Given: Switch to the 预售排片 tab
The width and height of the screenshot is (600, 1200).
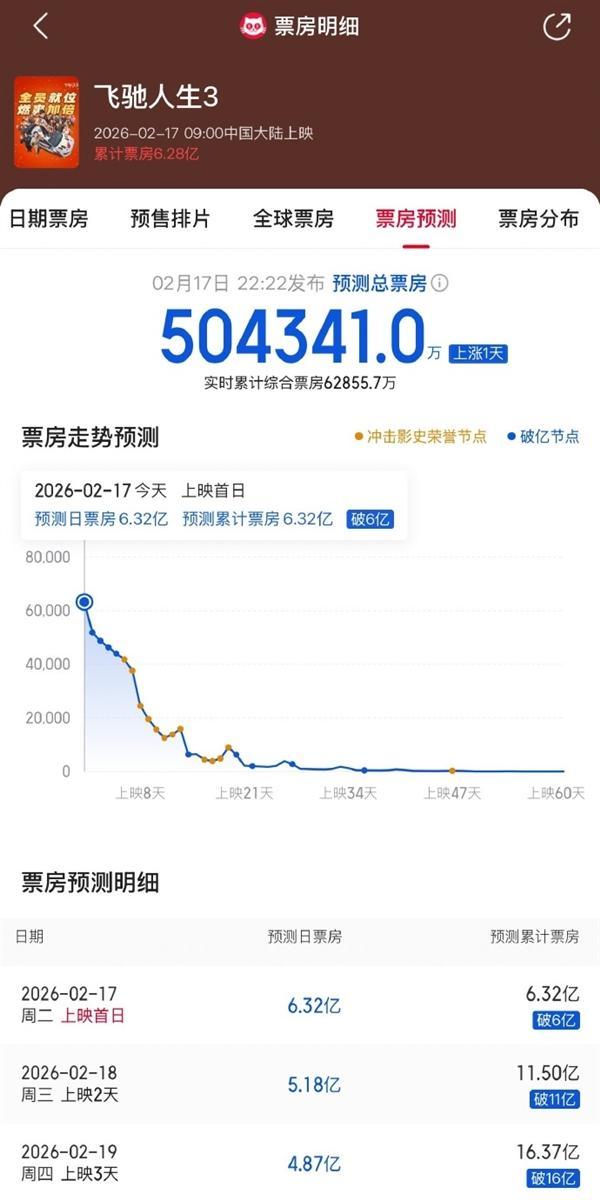Looking at the screenshot, I should (x=170, y=219).
